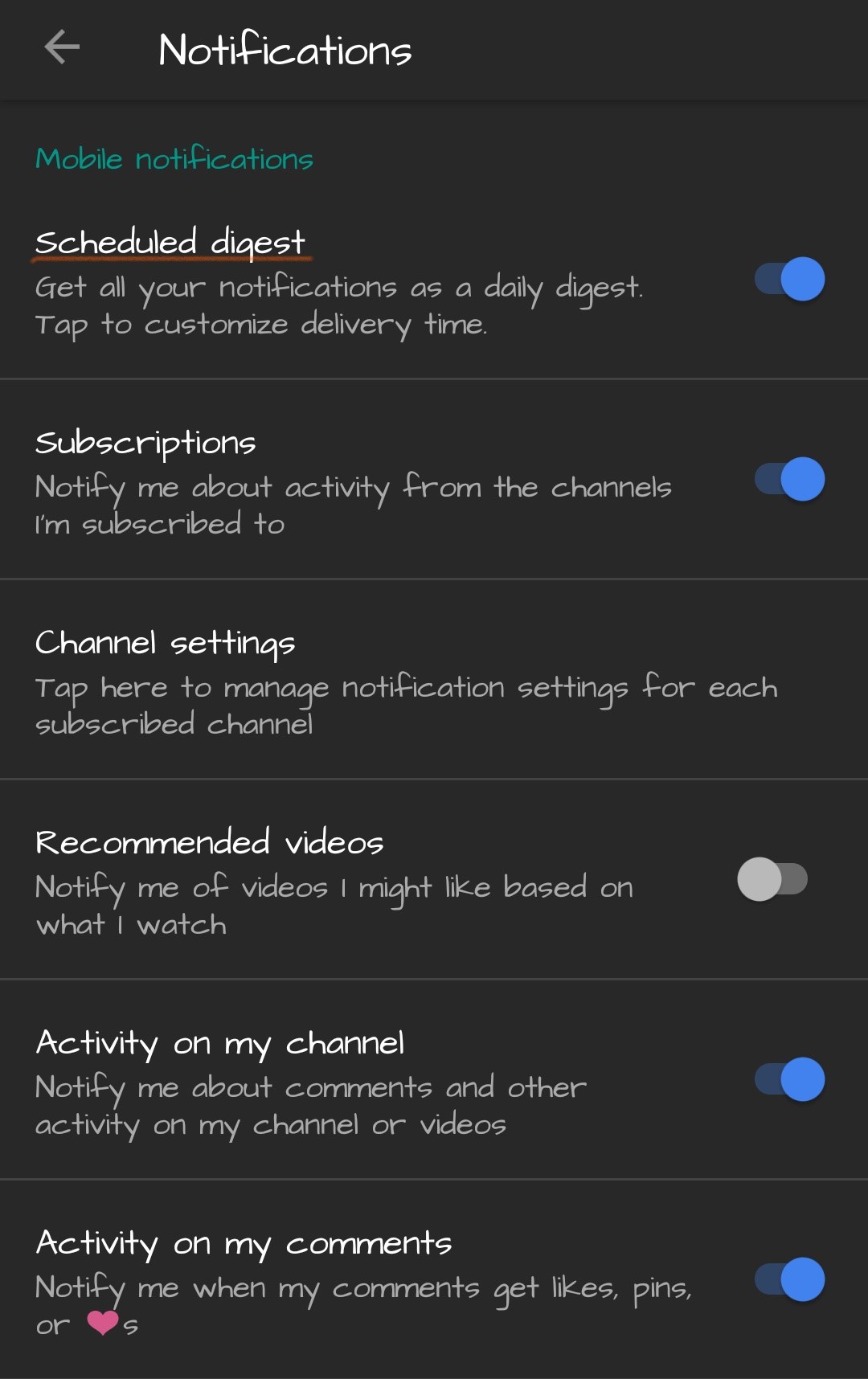The image size is (868, 1379).
Task: Enable Recommended videos notifications
Action: coord(772,879)
